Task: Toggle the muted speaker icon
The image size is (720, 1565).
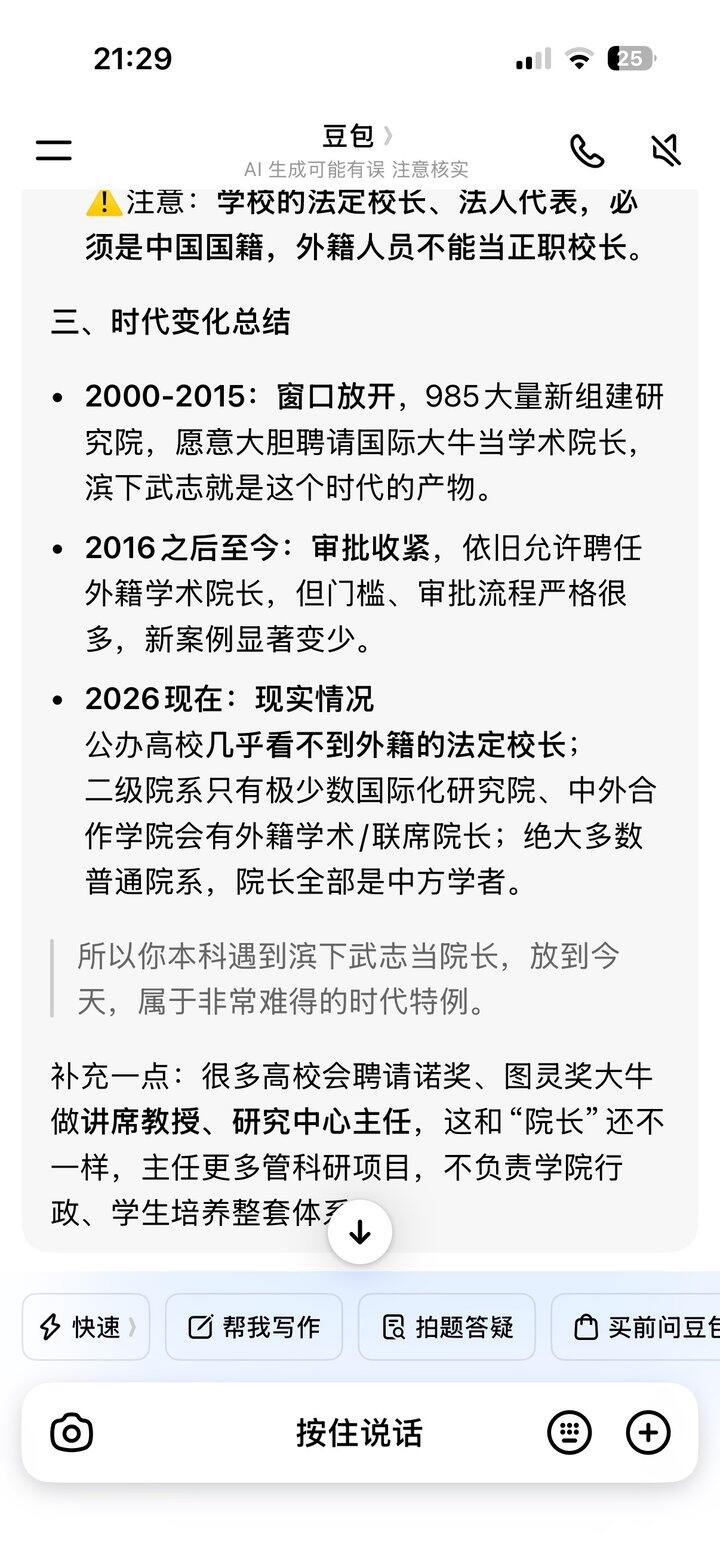Action: (666, 150)
